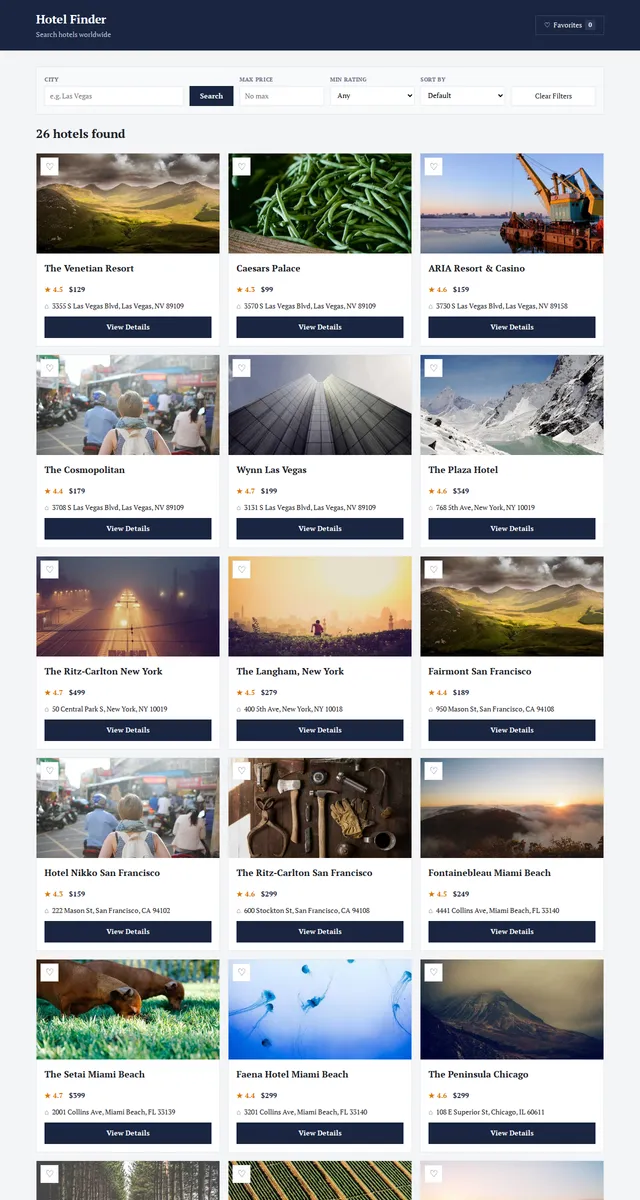Screen dimensions: 640x1200
Task: Focus the Max Price field
Action: pyautogui.click(x=281, y=96)
